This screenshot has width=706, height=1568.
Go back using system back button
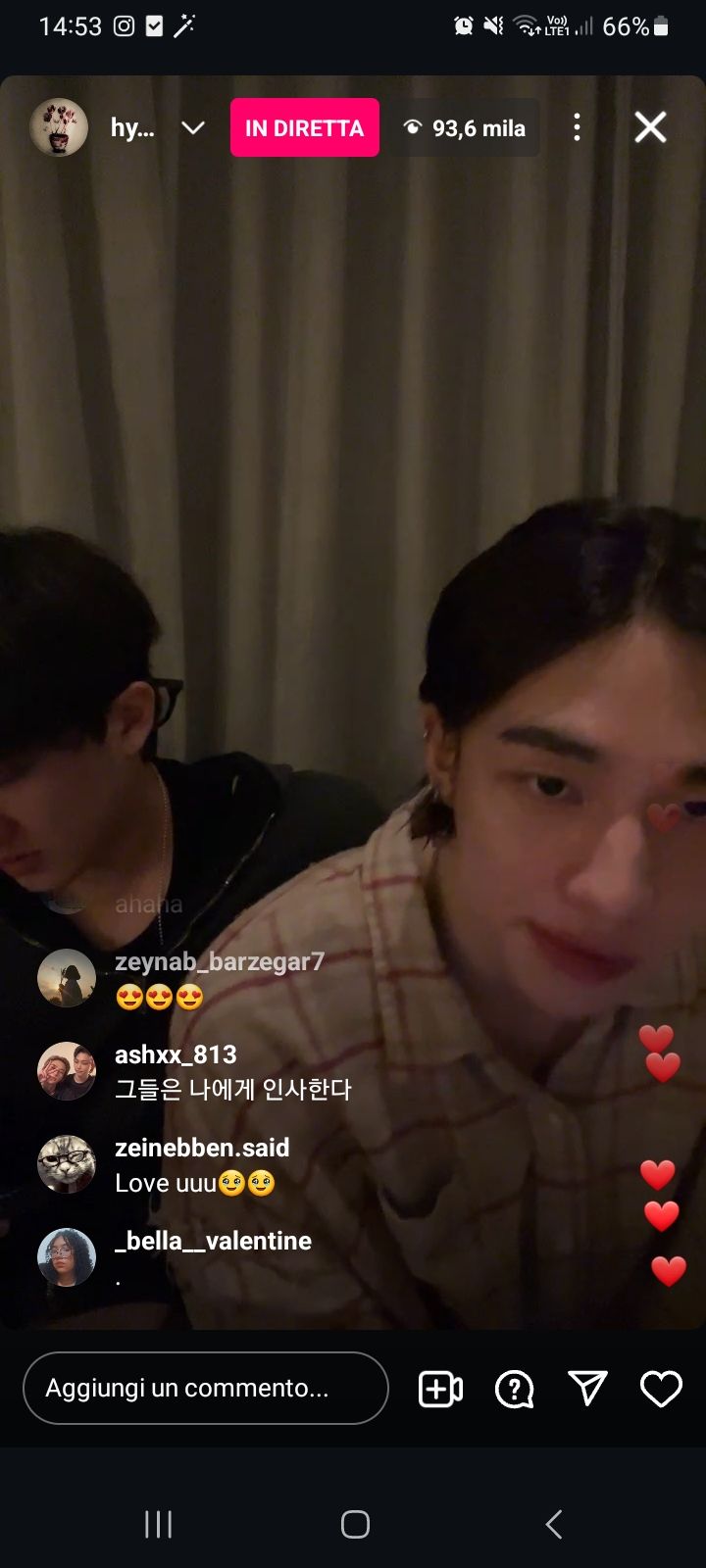pos(554,1524)
